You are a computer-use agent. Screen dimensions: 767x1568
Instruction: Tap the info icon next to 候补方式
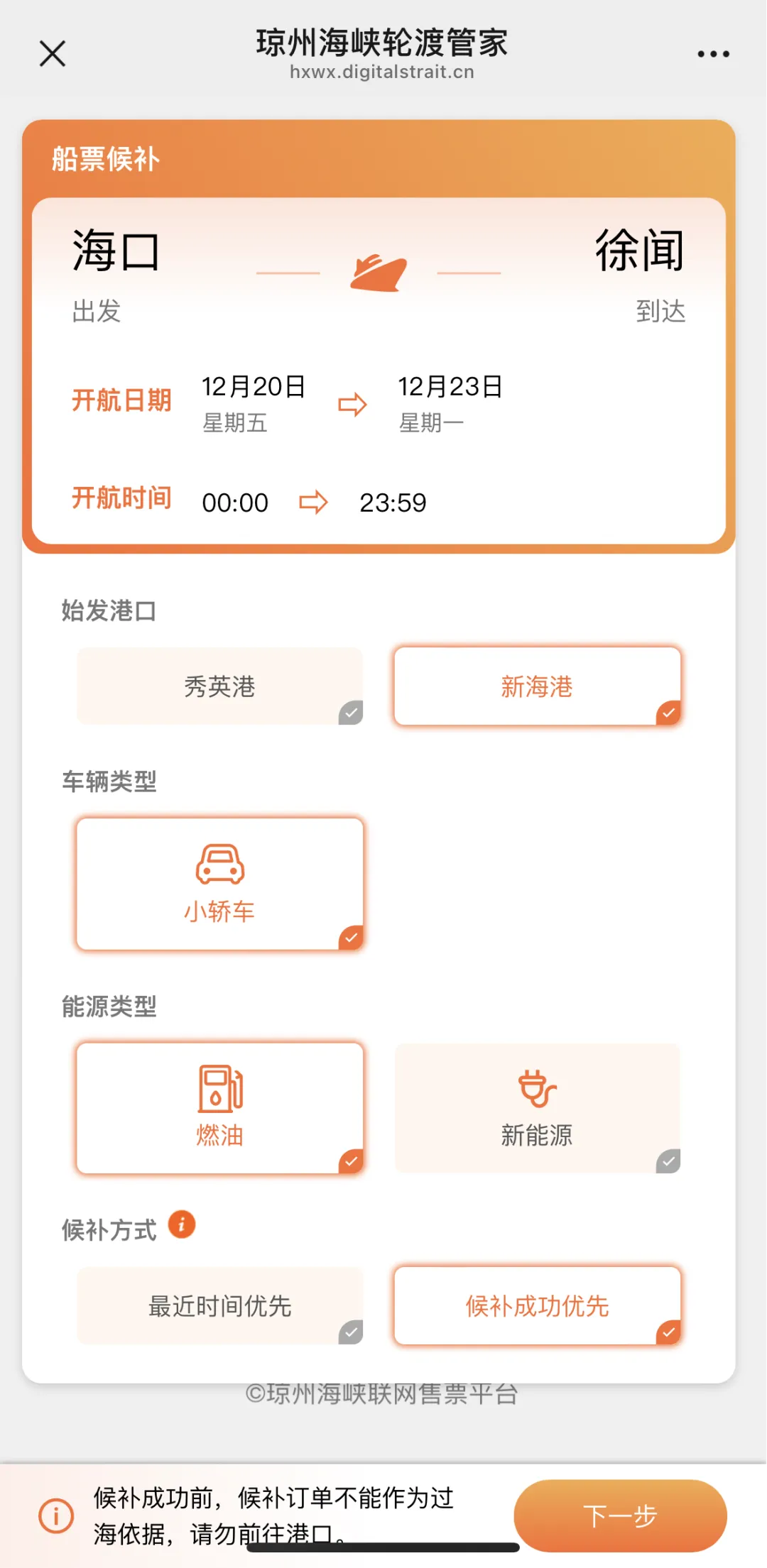[x=182, y=1224]
